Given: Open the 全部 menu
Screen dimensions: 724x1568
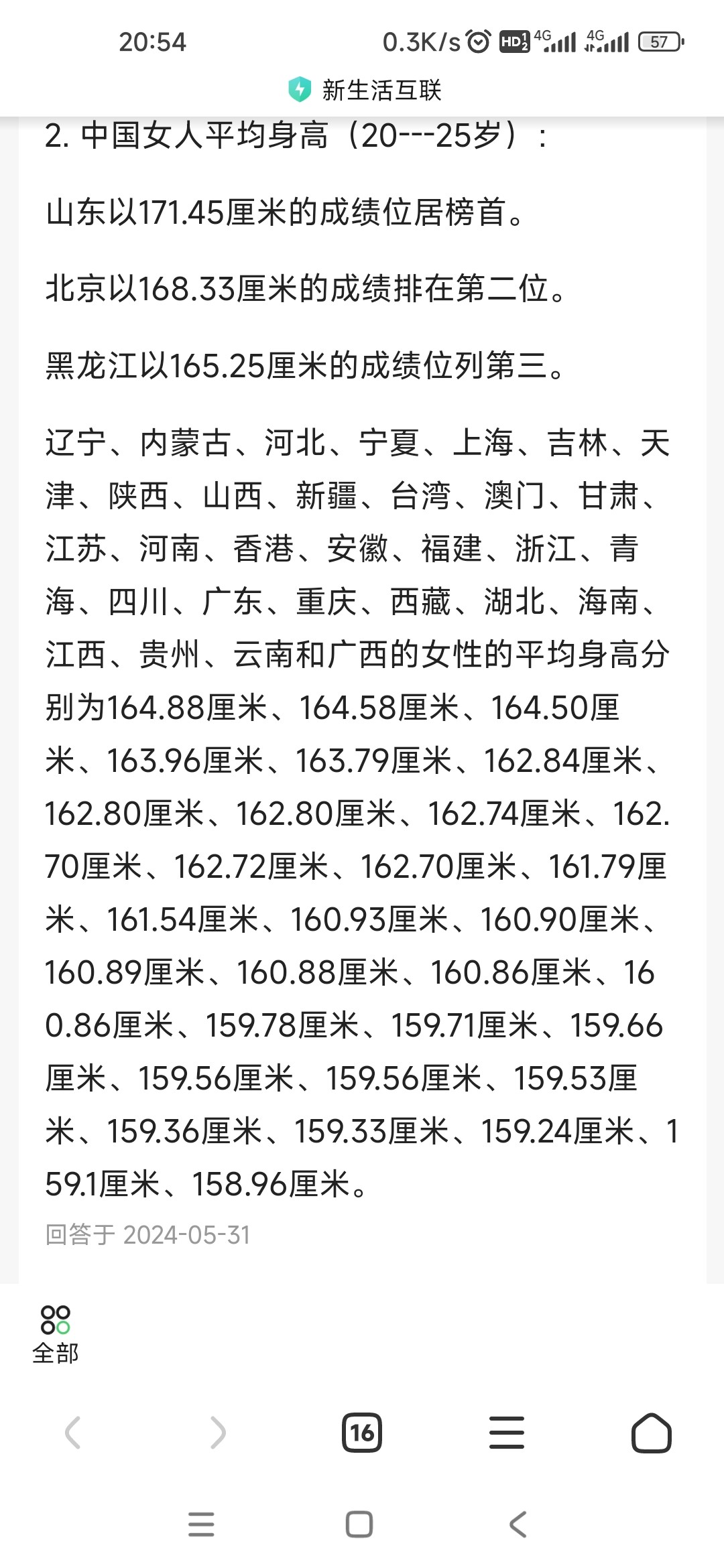Looking at the screenshot, I should pyautogui.click(x=56, y=1334).
